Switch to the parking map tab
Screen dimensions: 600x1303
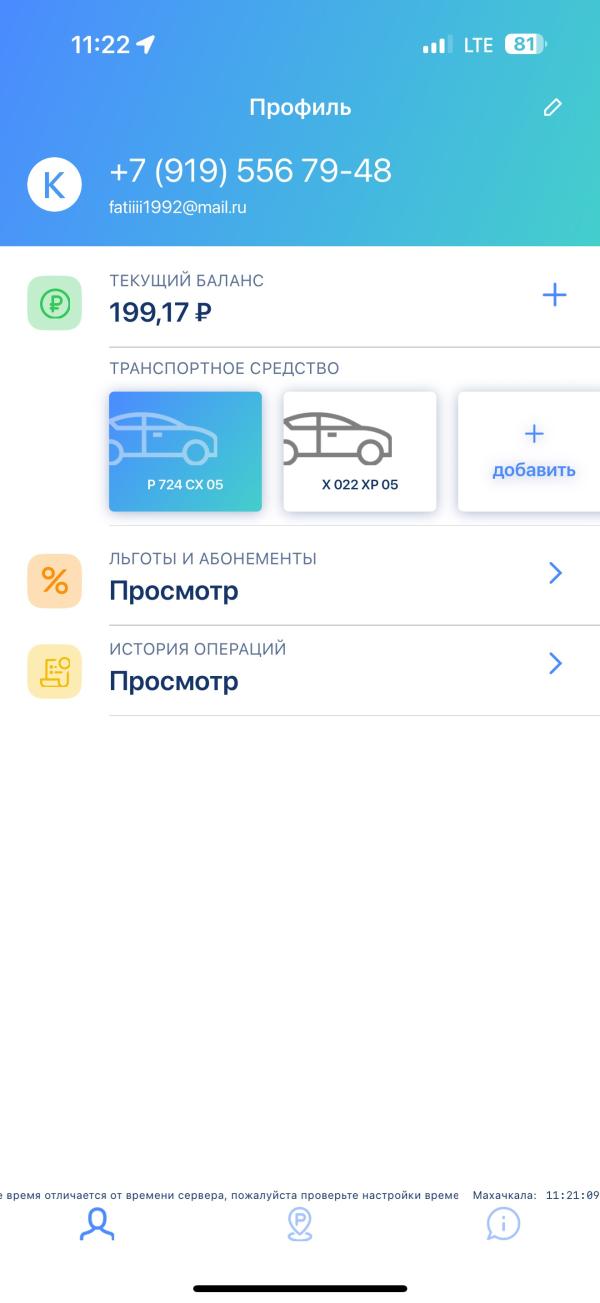pos(299,1224)
